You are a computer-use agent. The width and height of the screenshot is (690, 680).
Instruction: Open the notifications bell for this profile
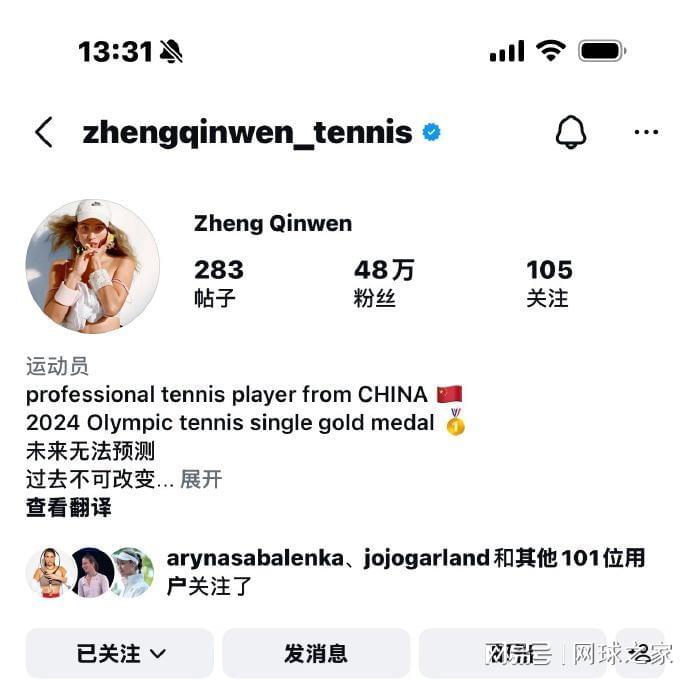coord(570,132)
